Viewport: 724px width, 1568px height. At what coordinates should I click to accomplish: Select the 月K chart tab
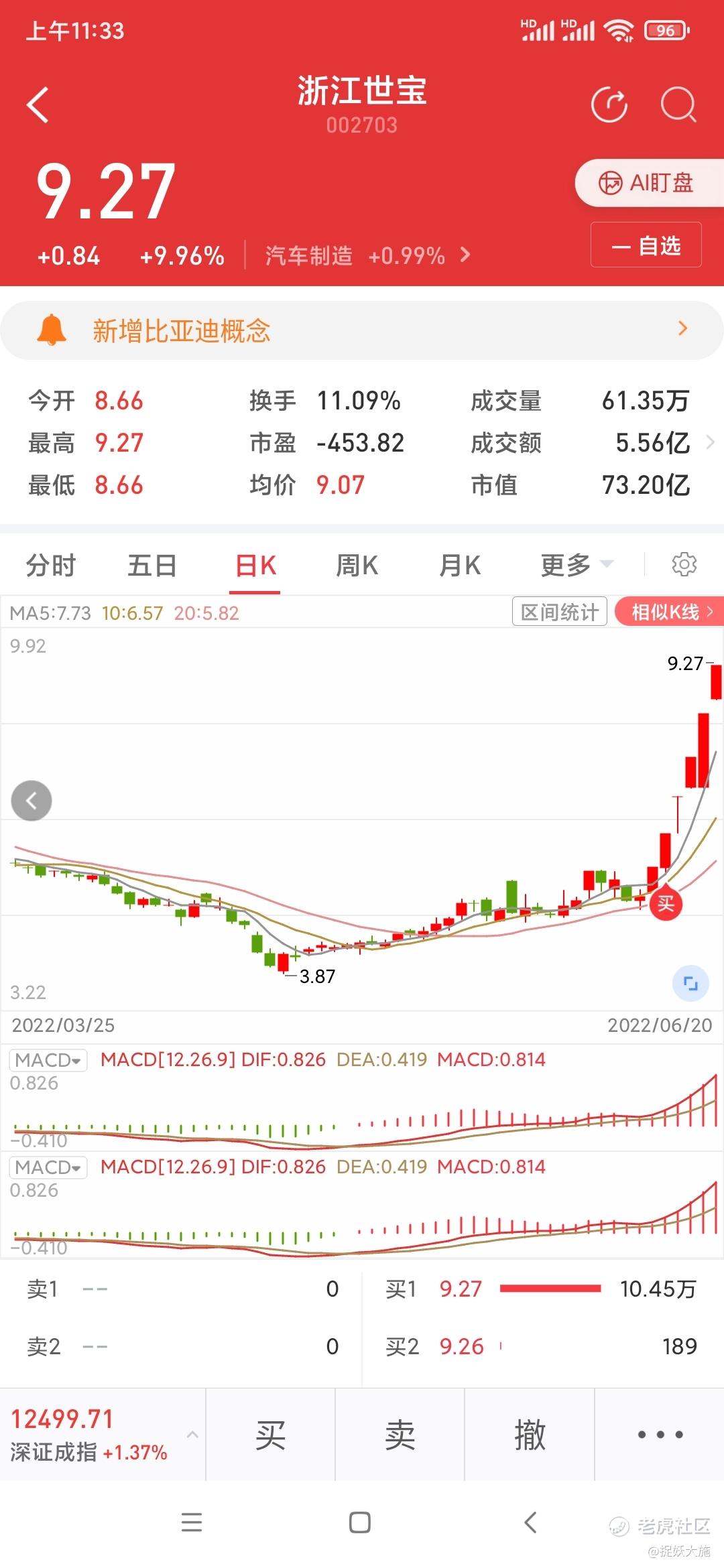click(460, 566)
